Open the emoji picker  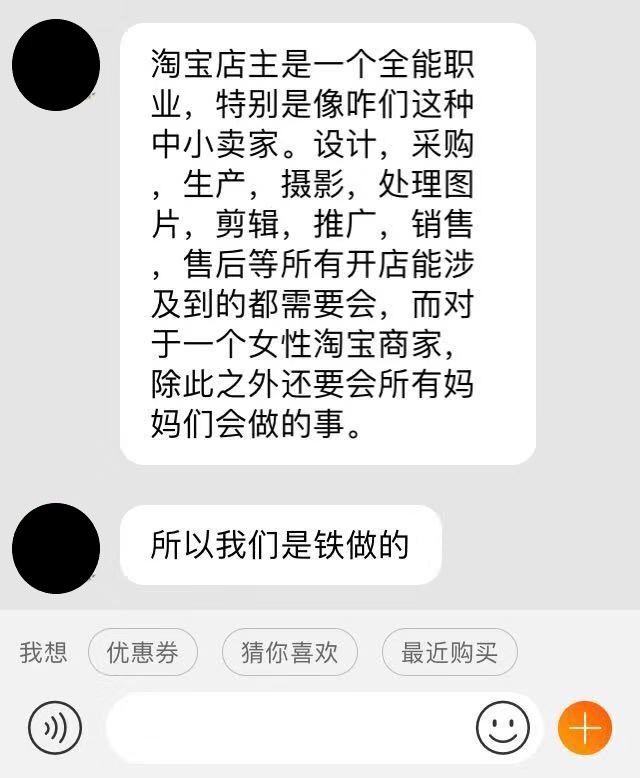[x=502, y=727]
